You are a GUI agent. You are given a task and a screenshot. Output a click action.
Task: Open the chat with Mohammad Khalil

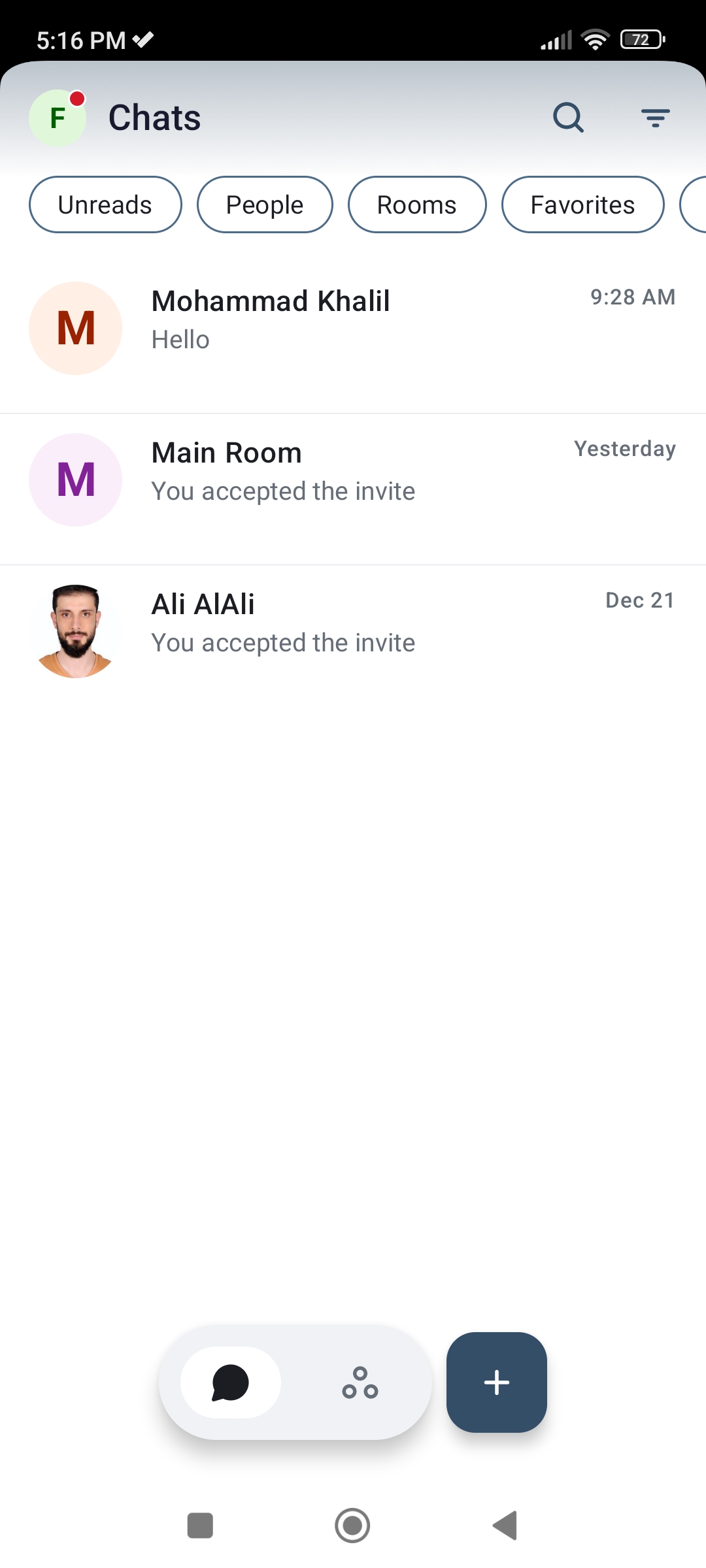(353, 320)
